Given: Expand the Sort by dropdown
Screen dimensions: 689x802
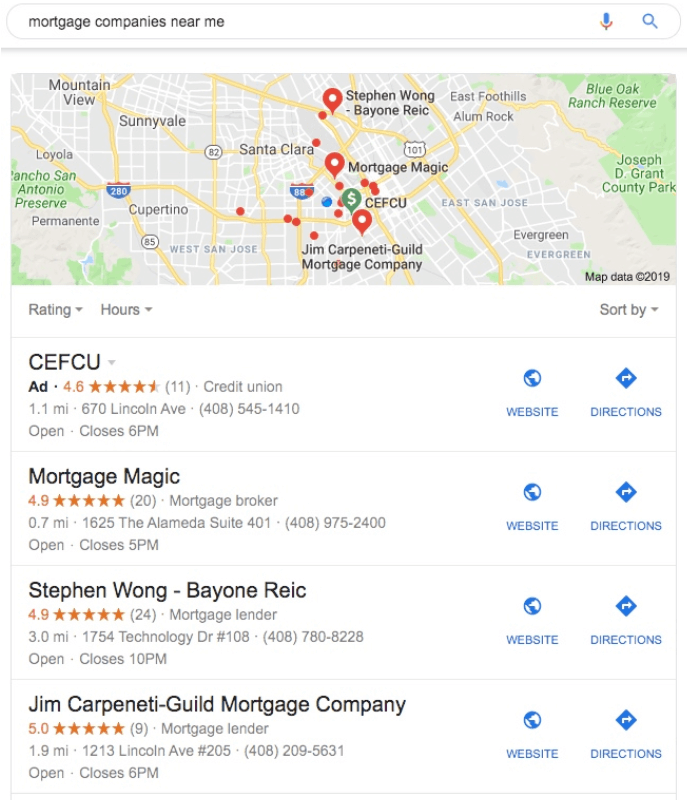Looking at the screenshot, I should (628, 310).
